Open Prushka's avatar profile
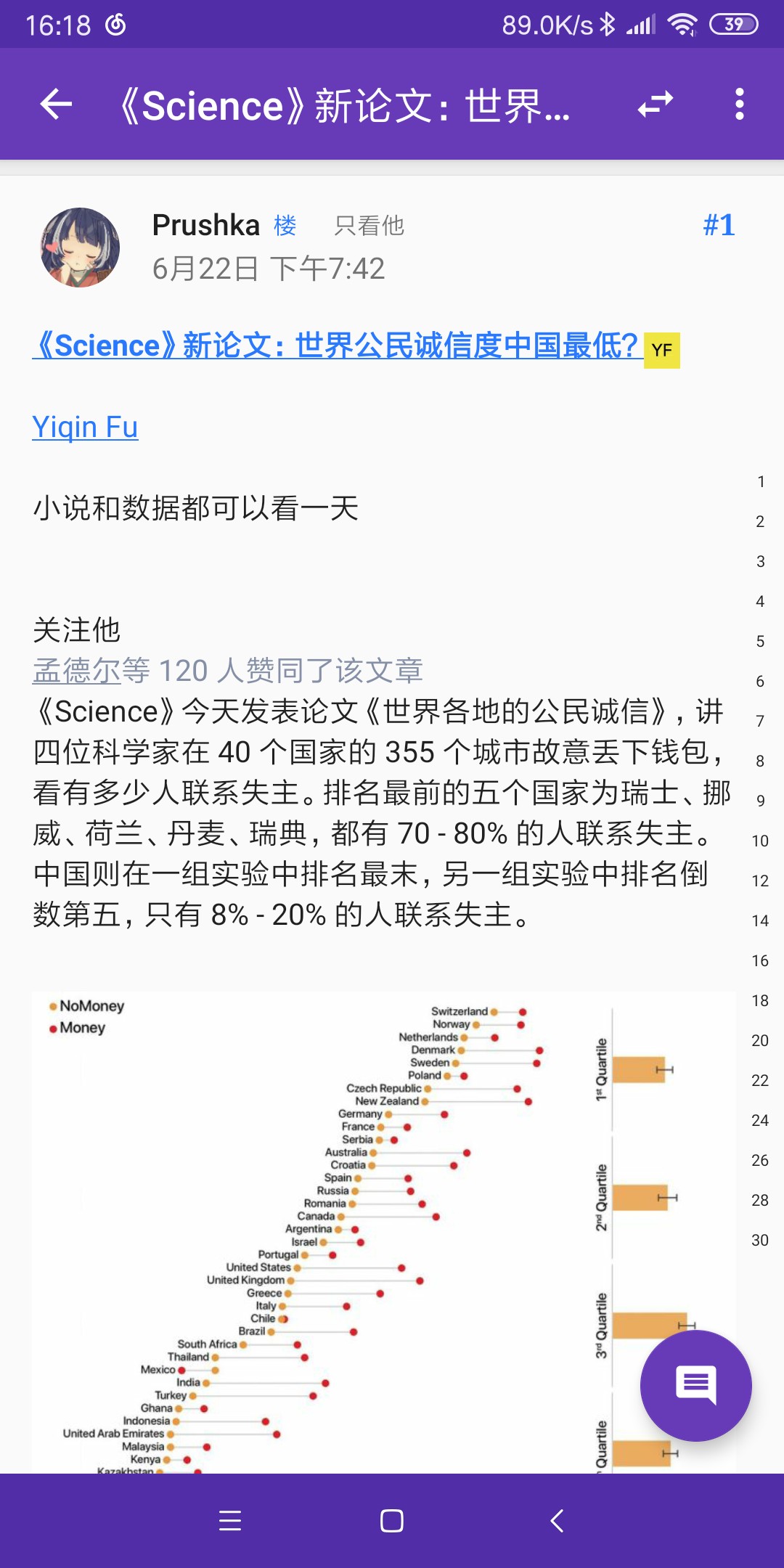Screen dimensions: 784x1568 pyautogui.click(x=79, y=248)
